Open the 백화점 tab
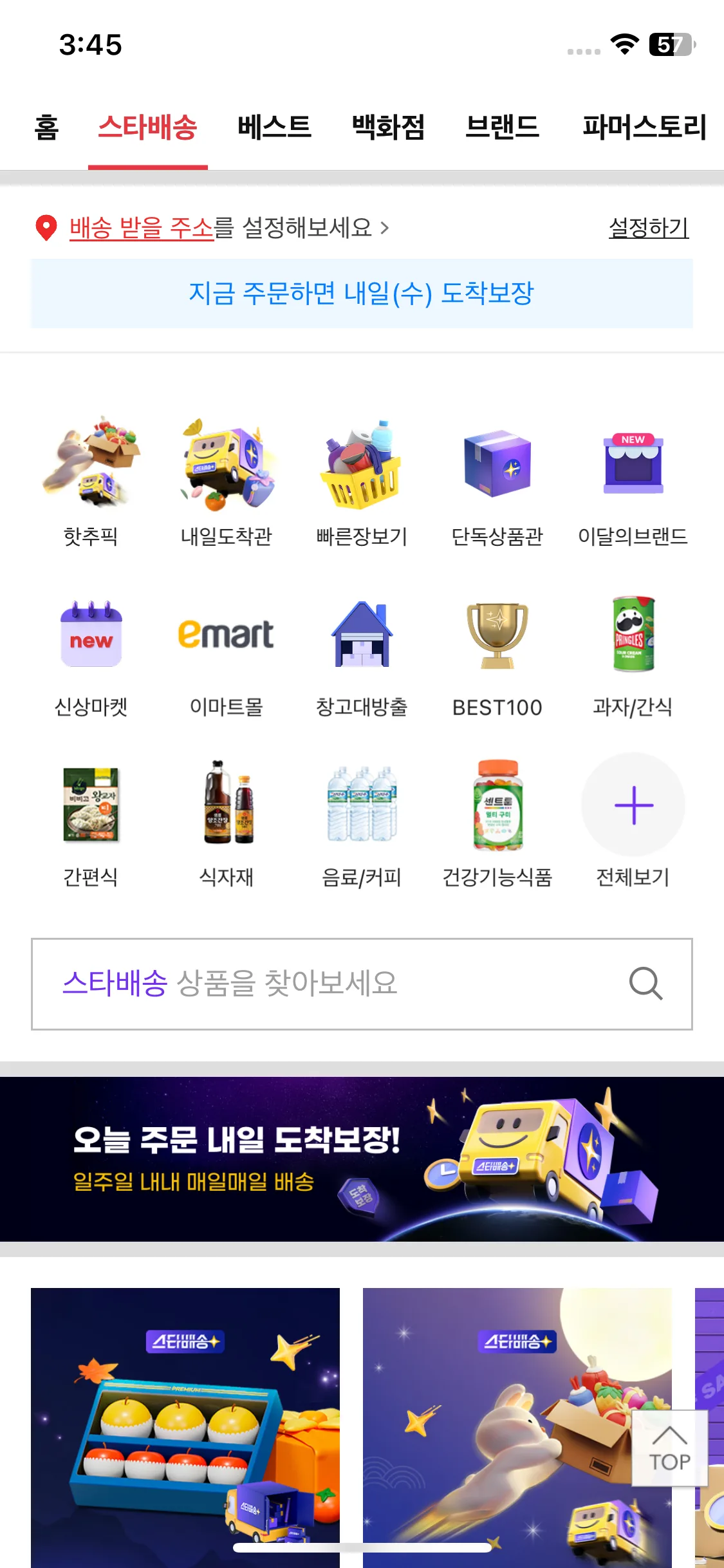Viewport: 724px width, 1568px height. pyautogui.click(x=388, y=127)
